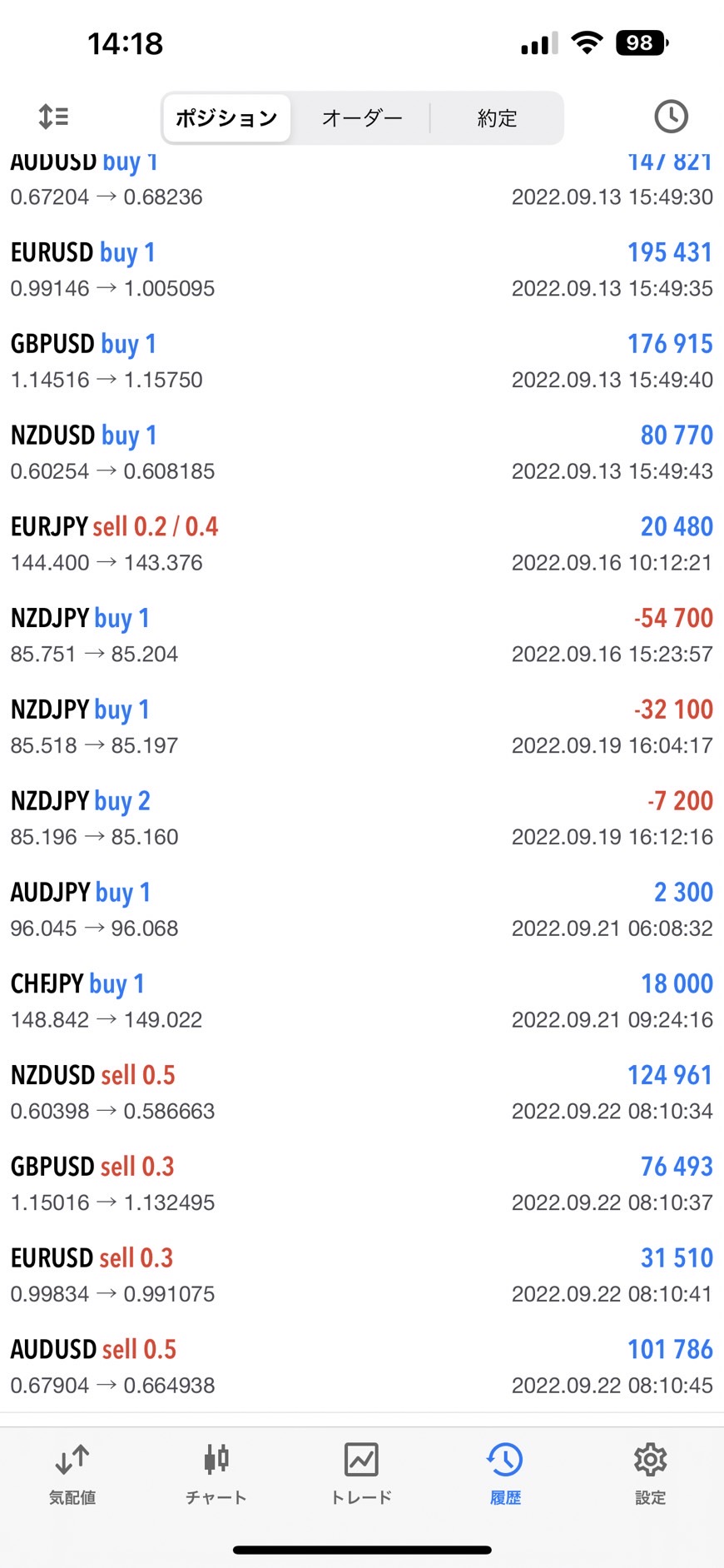Expand the CHFJPY buy 1 position

(x=361, y=1001)
